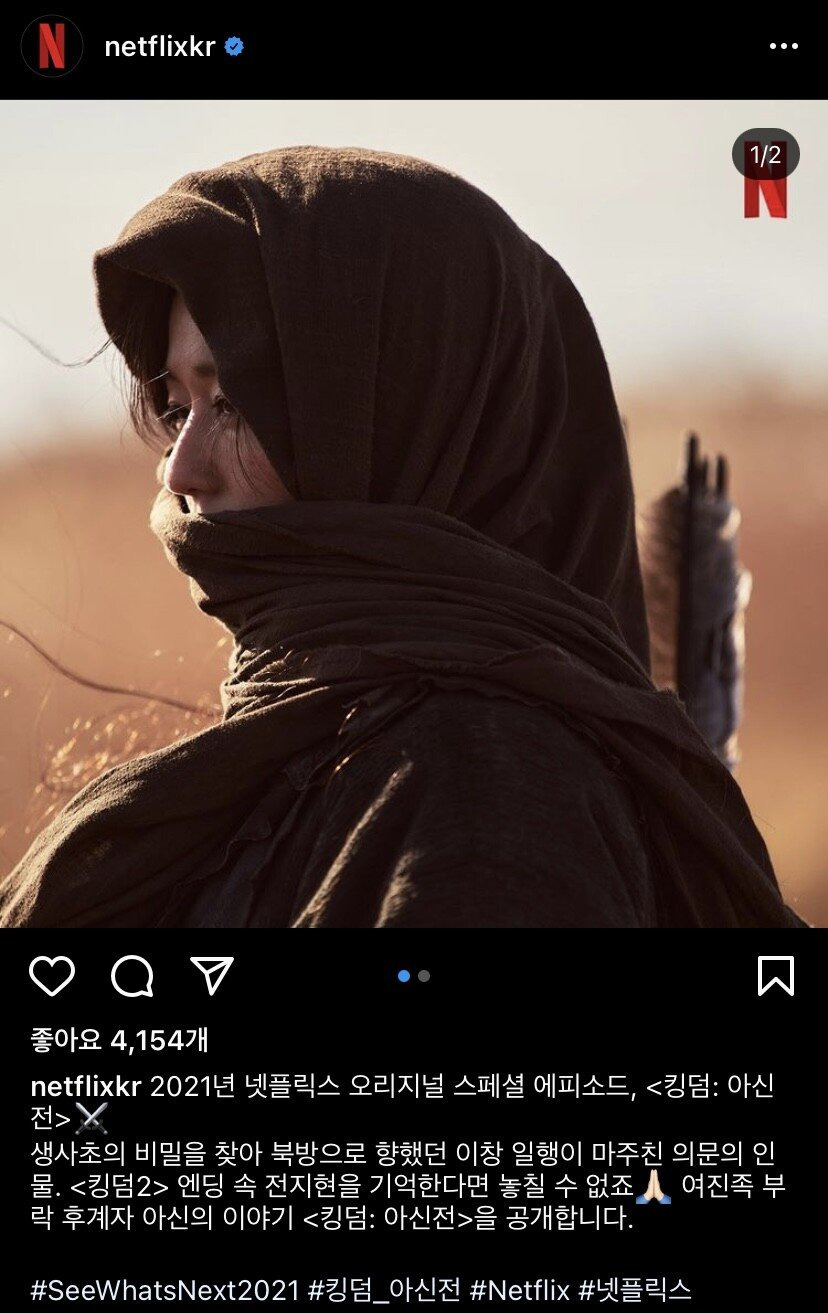
Task: Open the netflixkr profile avatar
Action: (51, 47)
